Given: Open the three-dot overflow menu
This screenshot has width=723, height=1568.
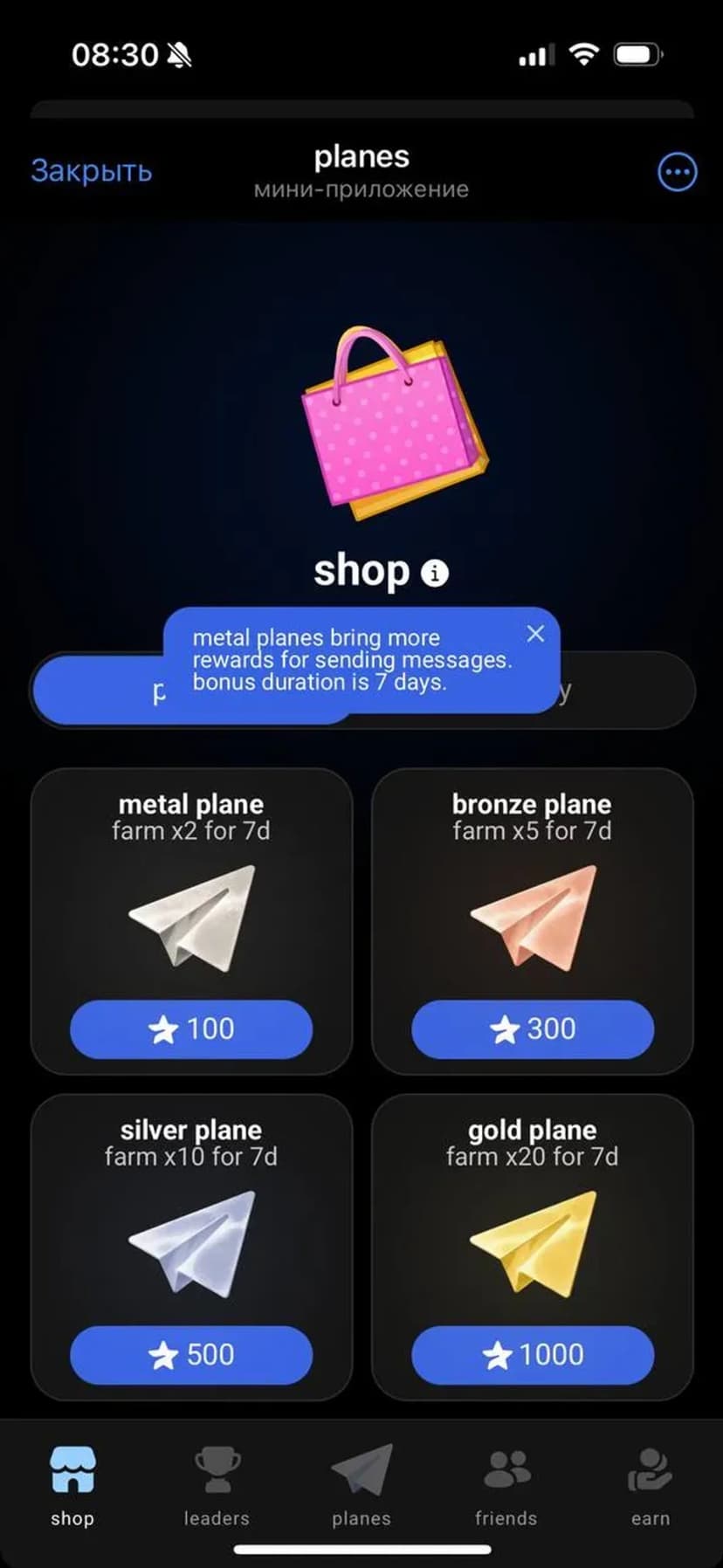Looking at the screenshot, I should tap(677, 172).
